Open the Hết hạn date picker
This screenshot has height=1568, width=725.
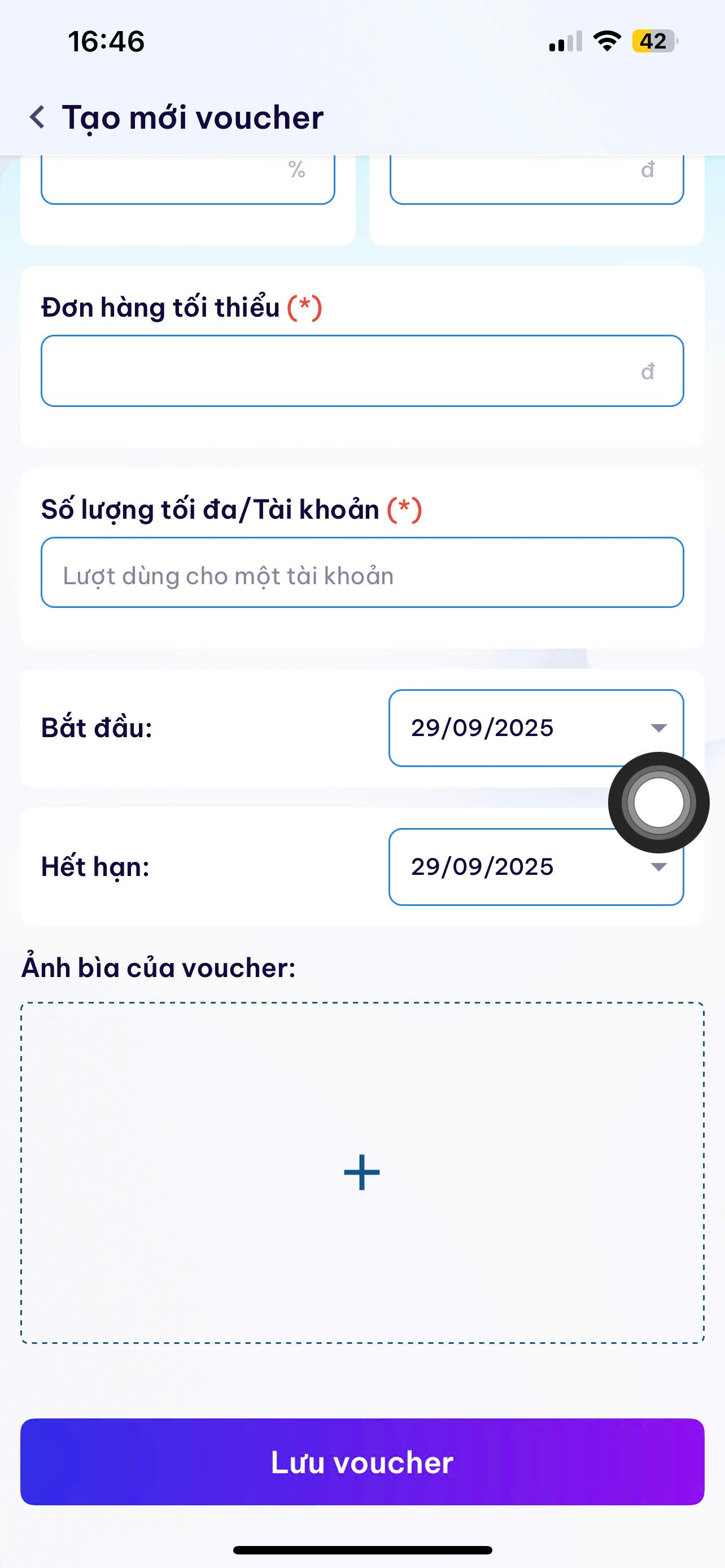click(x=512, y=867)
